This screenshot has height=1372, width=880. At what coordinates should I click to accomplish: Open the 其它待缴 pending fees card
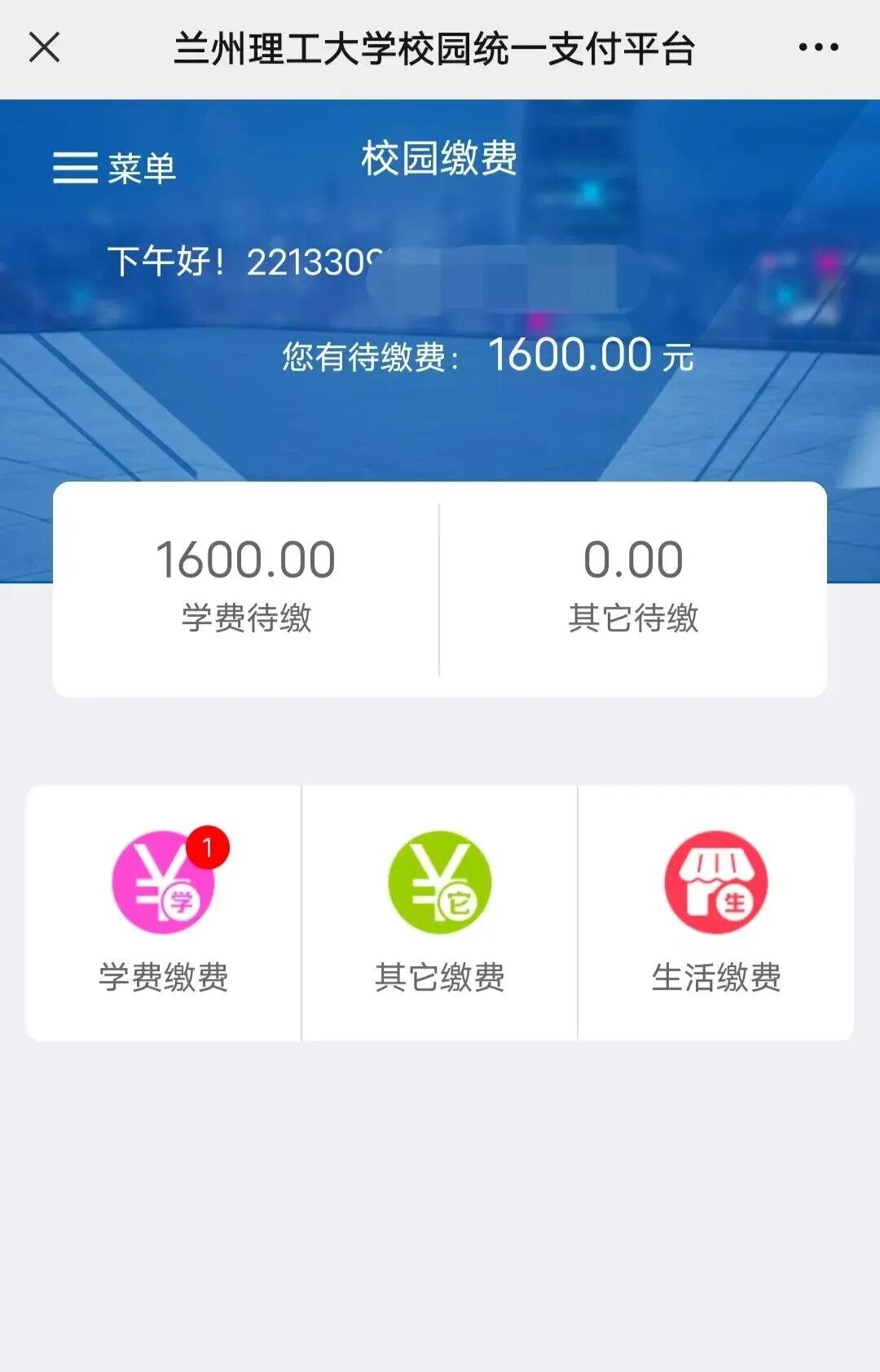[633, 587]
